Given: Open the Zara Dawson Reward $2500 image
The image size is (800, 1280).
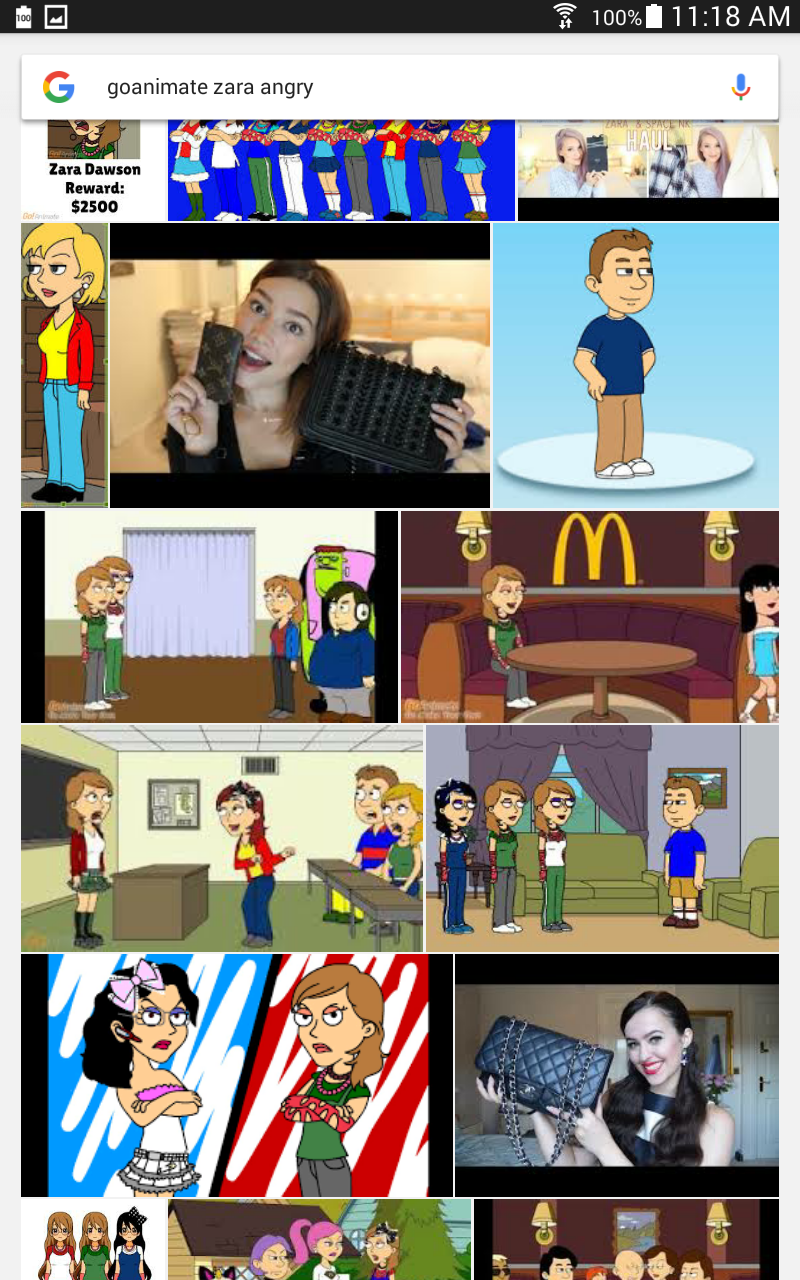Looking at the screenshot, I should point(94,170).
